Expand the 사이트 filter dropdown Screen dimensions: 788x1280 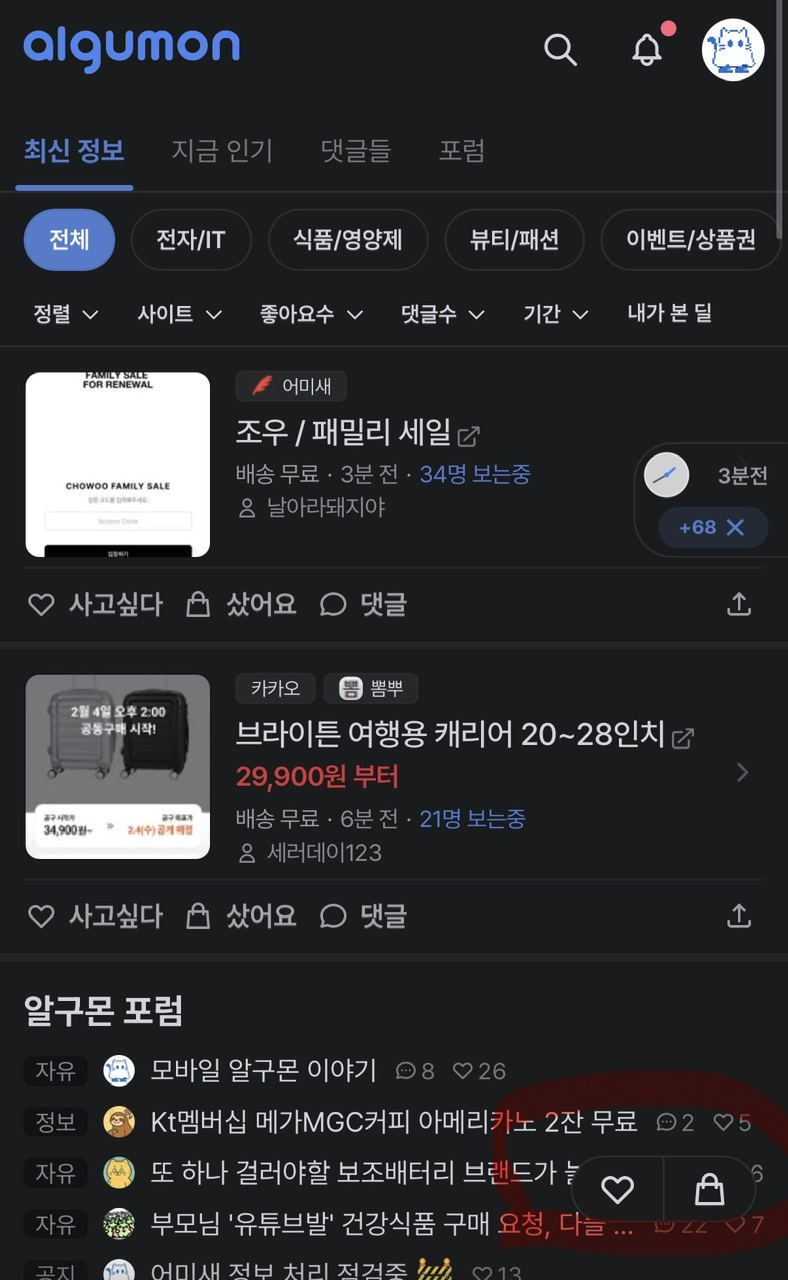point(179,314)
